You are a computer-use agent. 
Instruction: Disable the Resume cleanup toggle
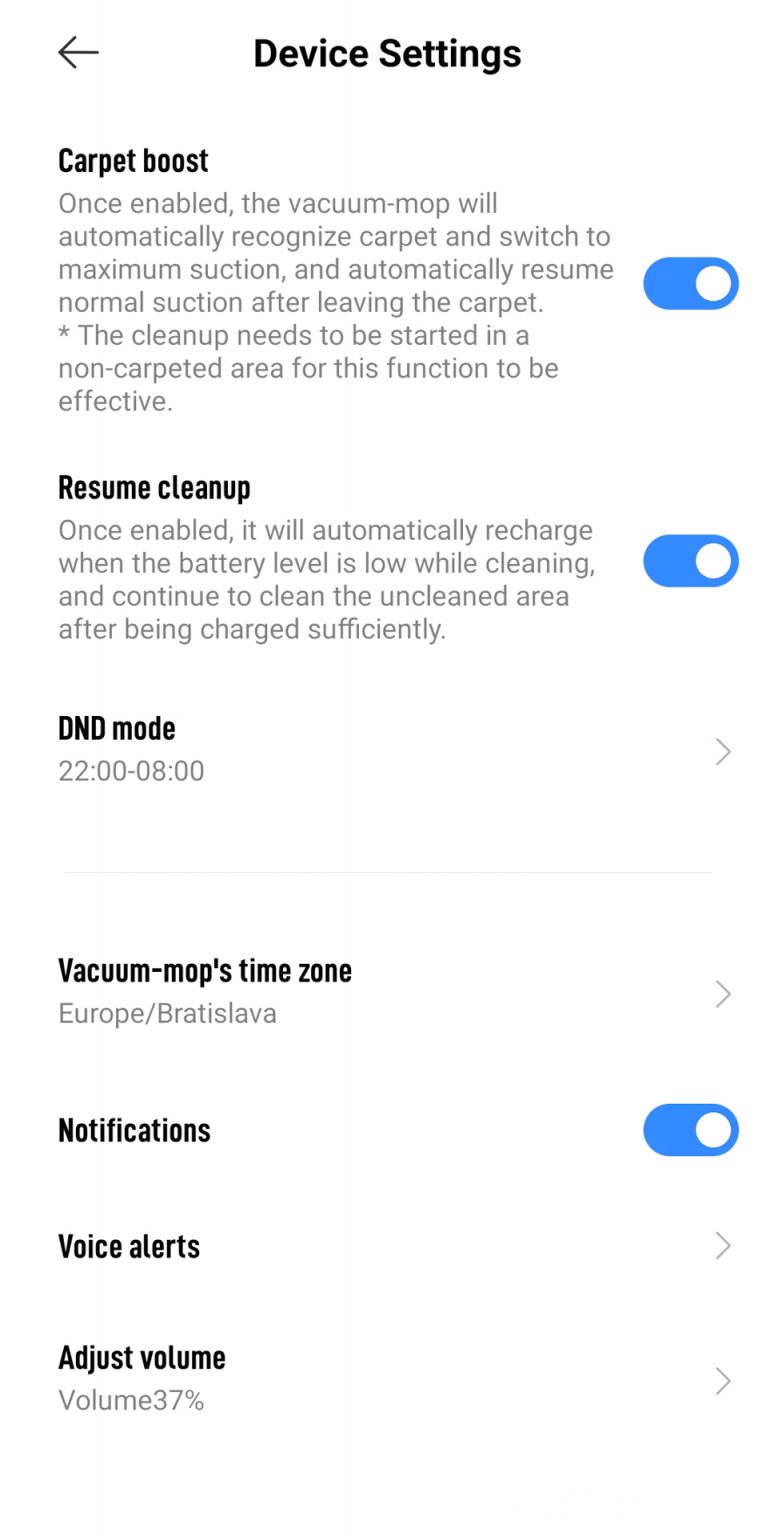pos(690,560)
